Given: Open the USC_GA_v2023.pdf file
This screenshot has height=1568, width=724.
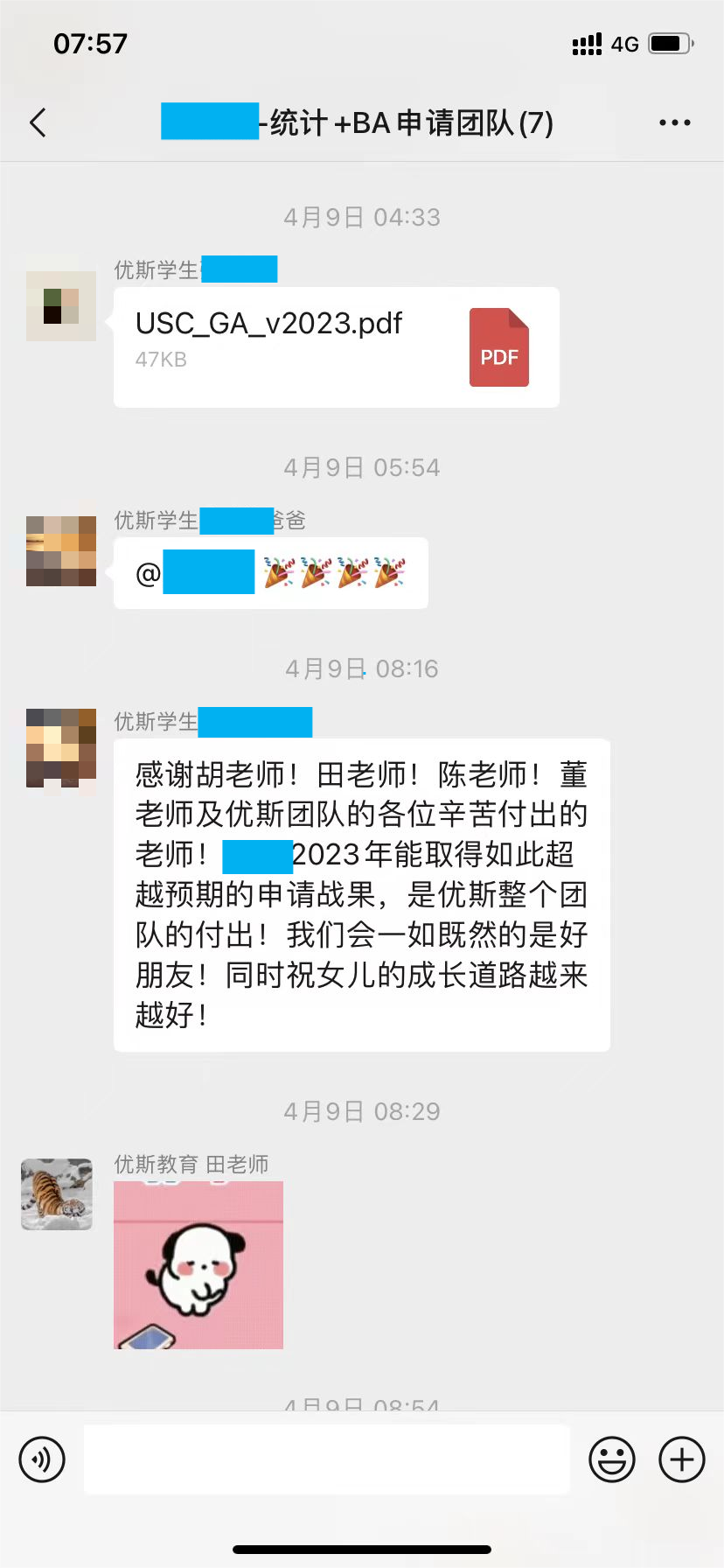Looking at the screenshot, I should coord(336,347).
